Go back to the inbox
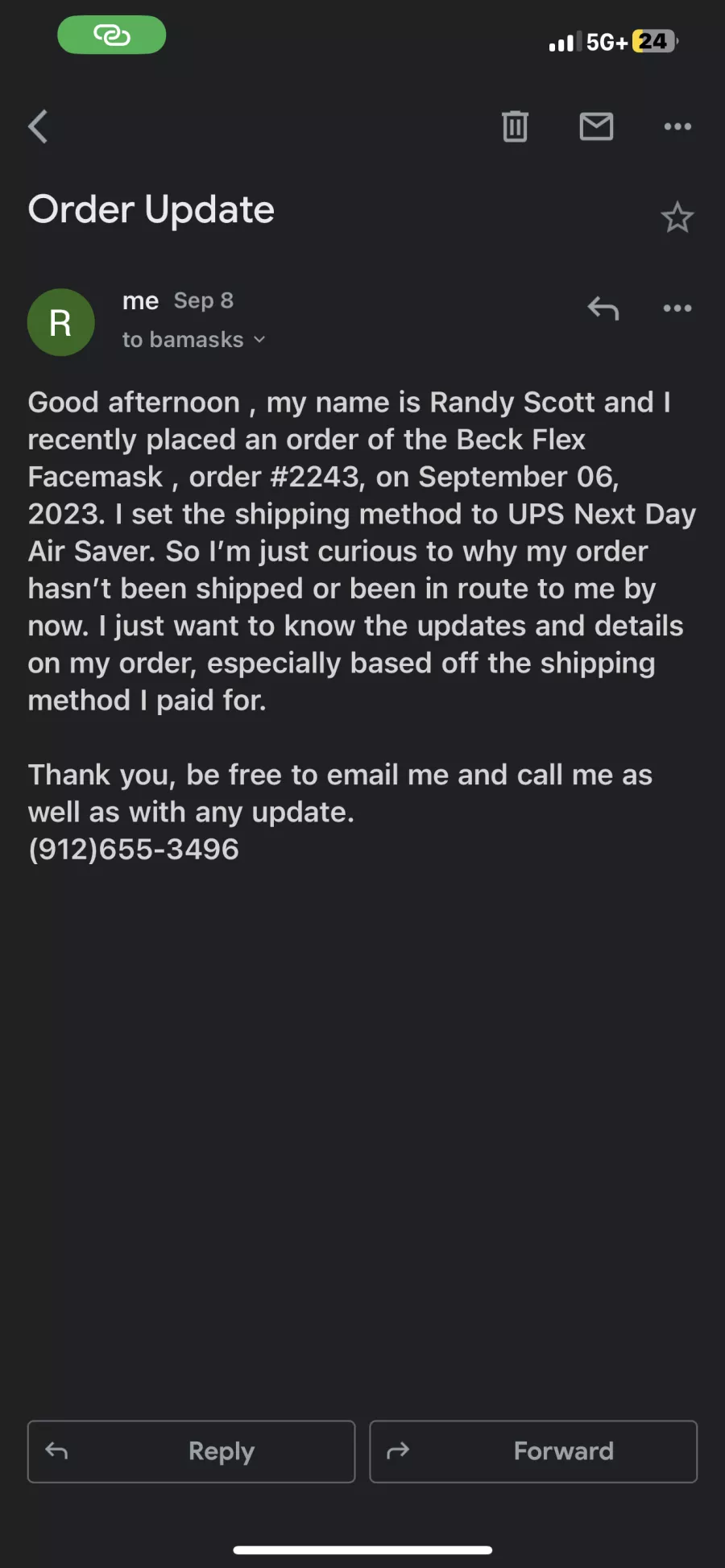 (38, 126)
